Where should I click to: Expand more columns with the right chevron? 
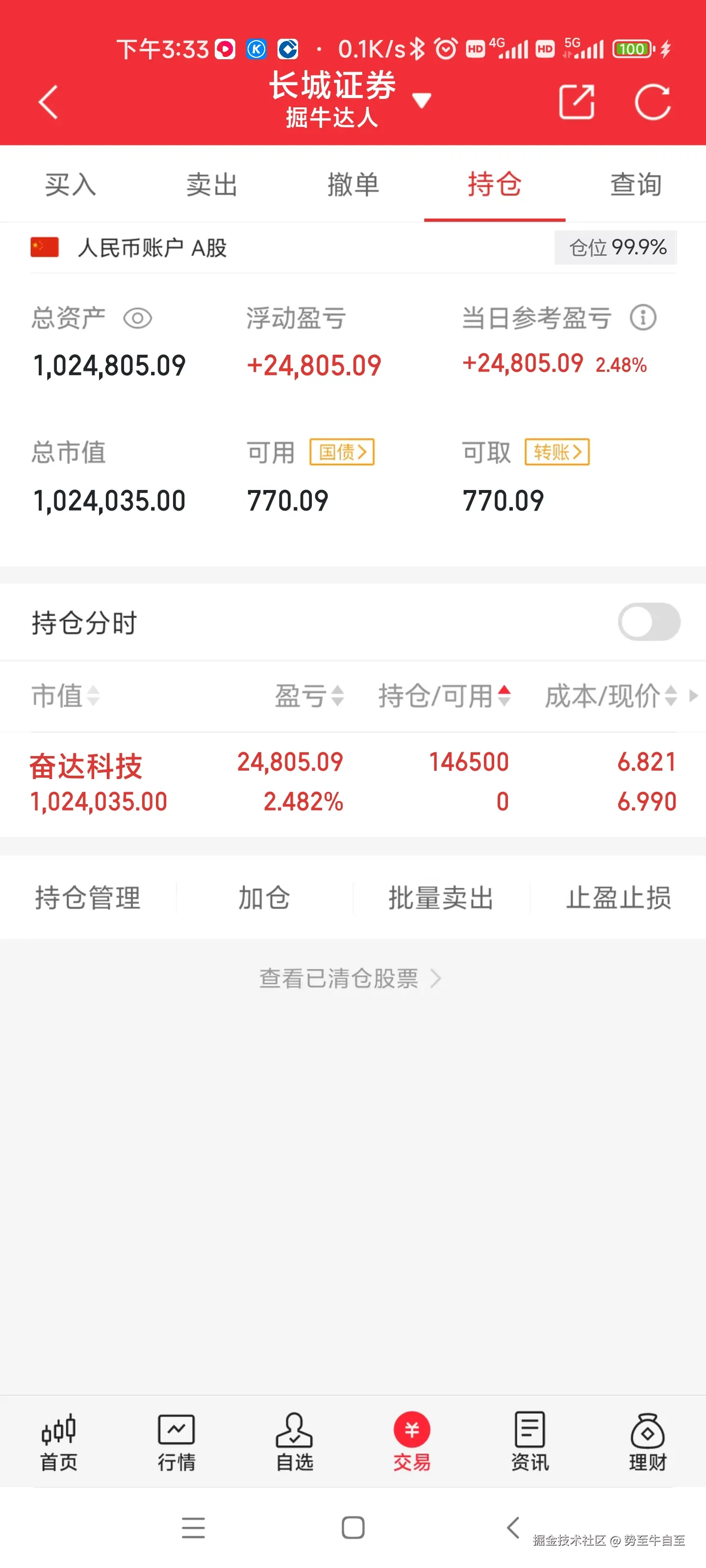[694, 697]
